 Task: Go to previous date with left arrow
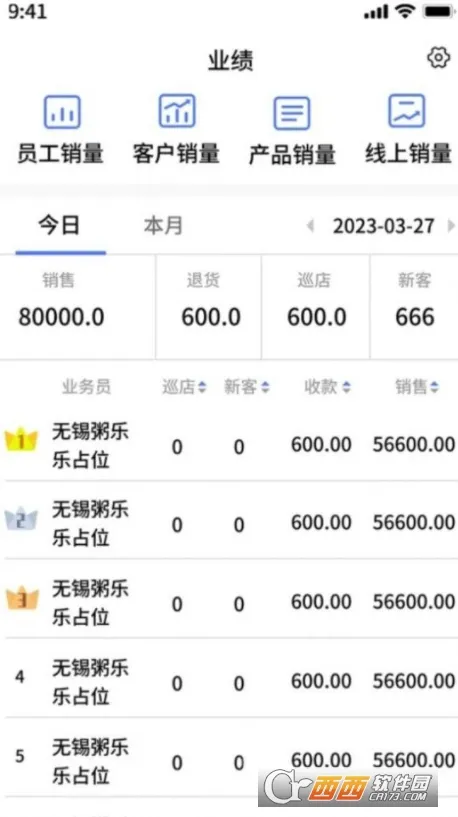tap(311, 226)
